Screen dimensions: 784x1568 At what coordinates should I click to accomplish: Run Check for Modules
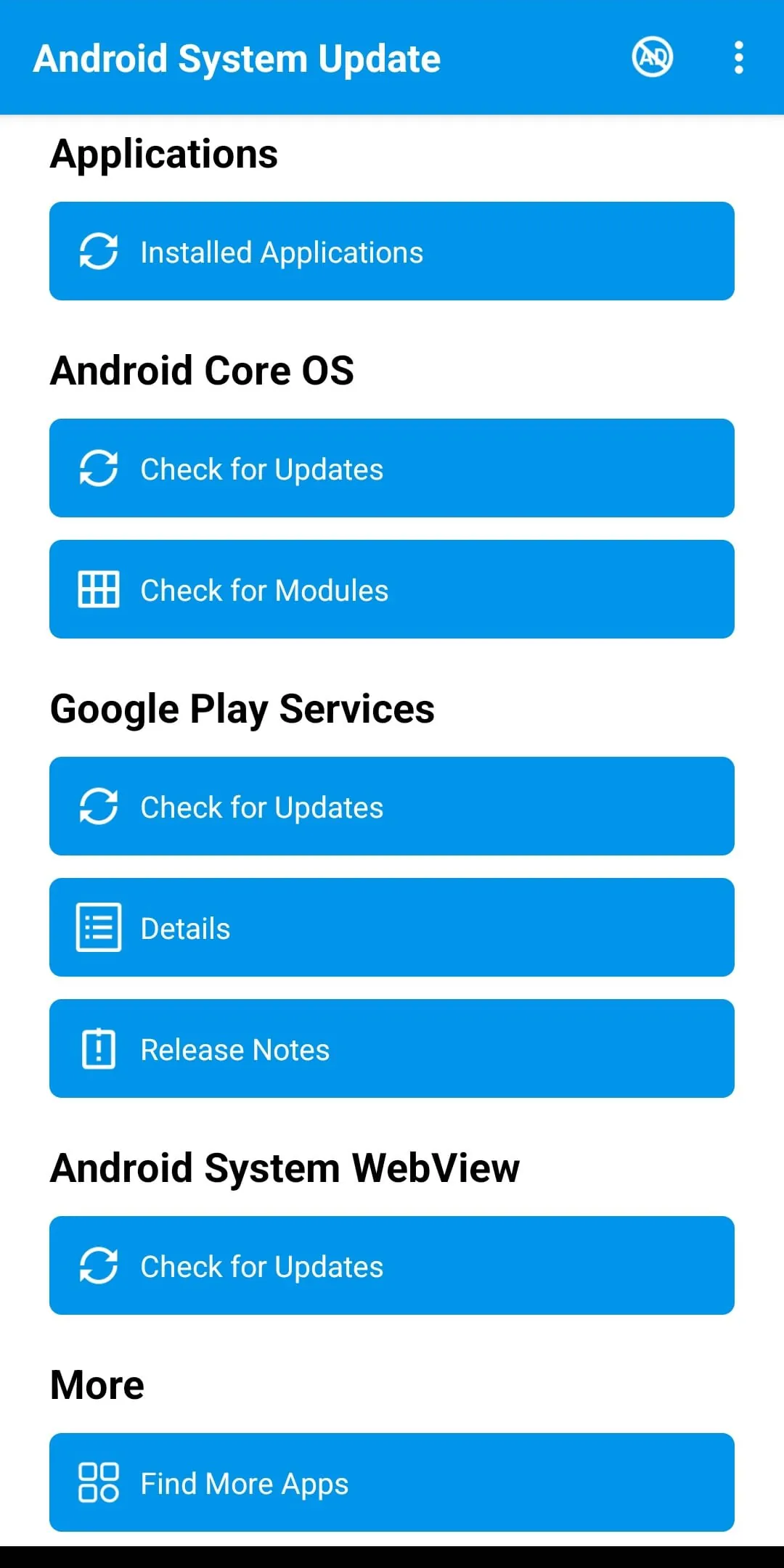[392, 589]
